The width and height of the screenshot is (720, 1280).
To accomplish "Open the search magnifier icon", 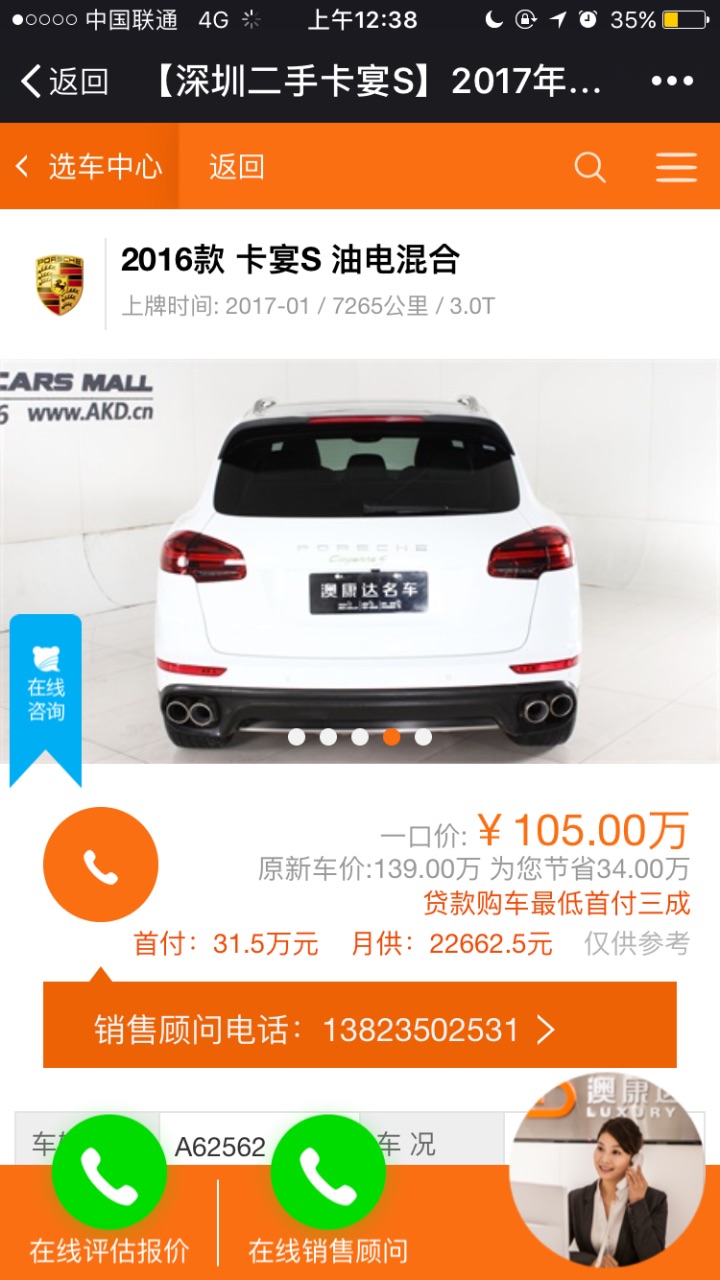I will click(x=590, y=167).
